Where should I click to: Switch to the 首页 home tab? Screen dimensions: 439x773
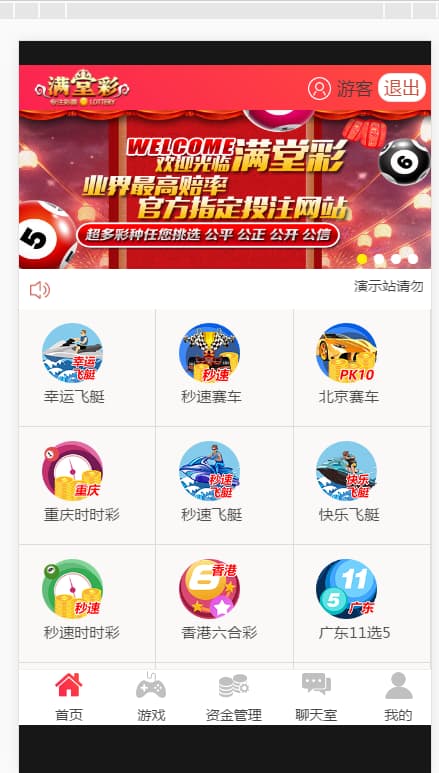(x=69, y=697)
